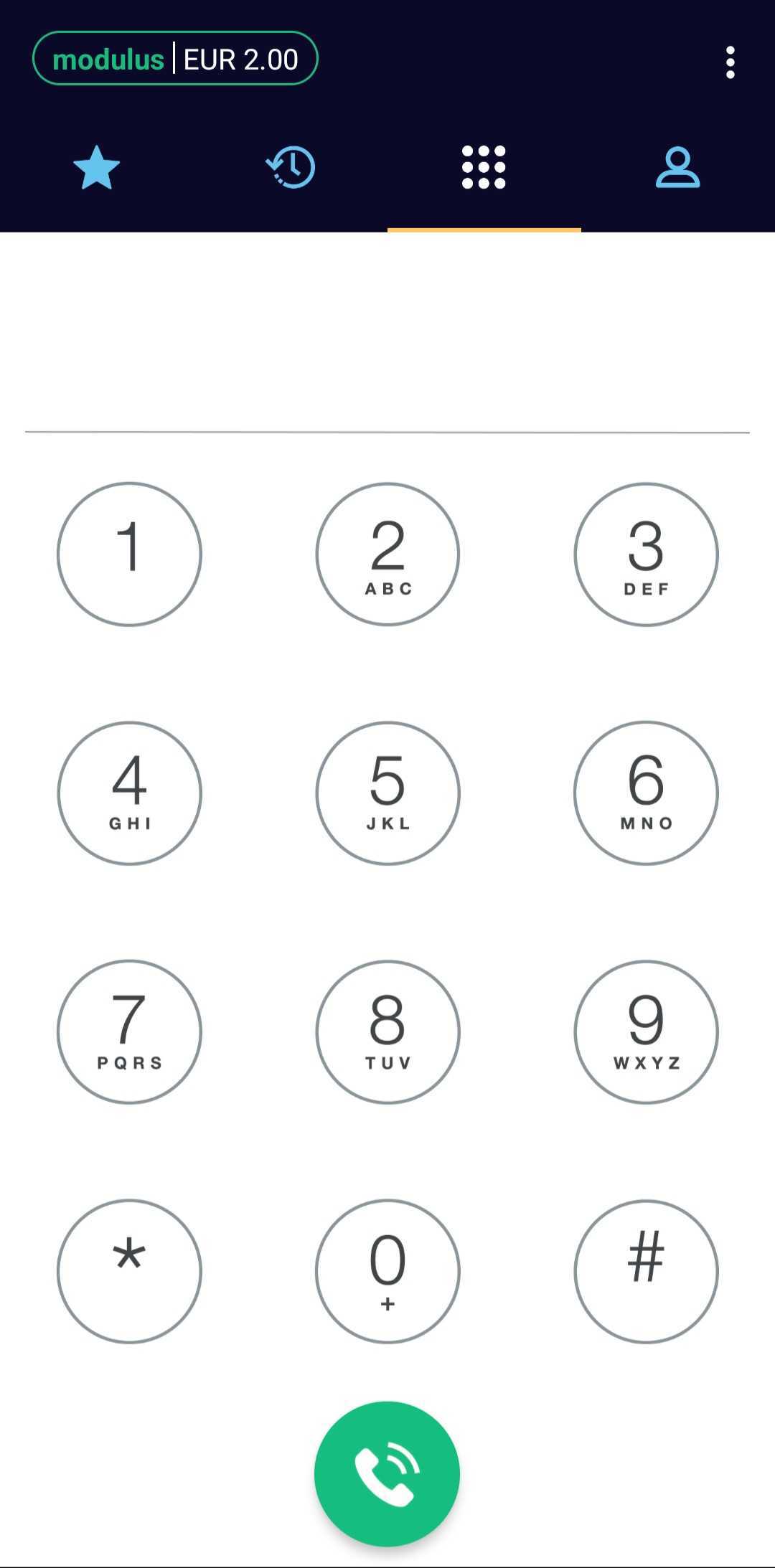This screenshot has height=1568, width=775.
Task: Start the call with green button
Action: coord(387,1473)
